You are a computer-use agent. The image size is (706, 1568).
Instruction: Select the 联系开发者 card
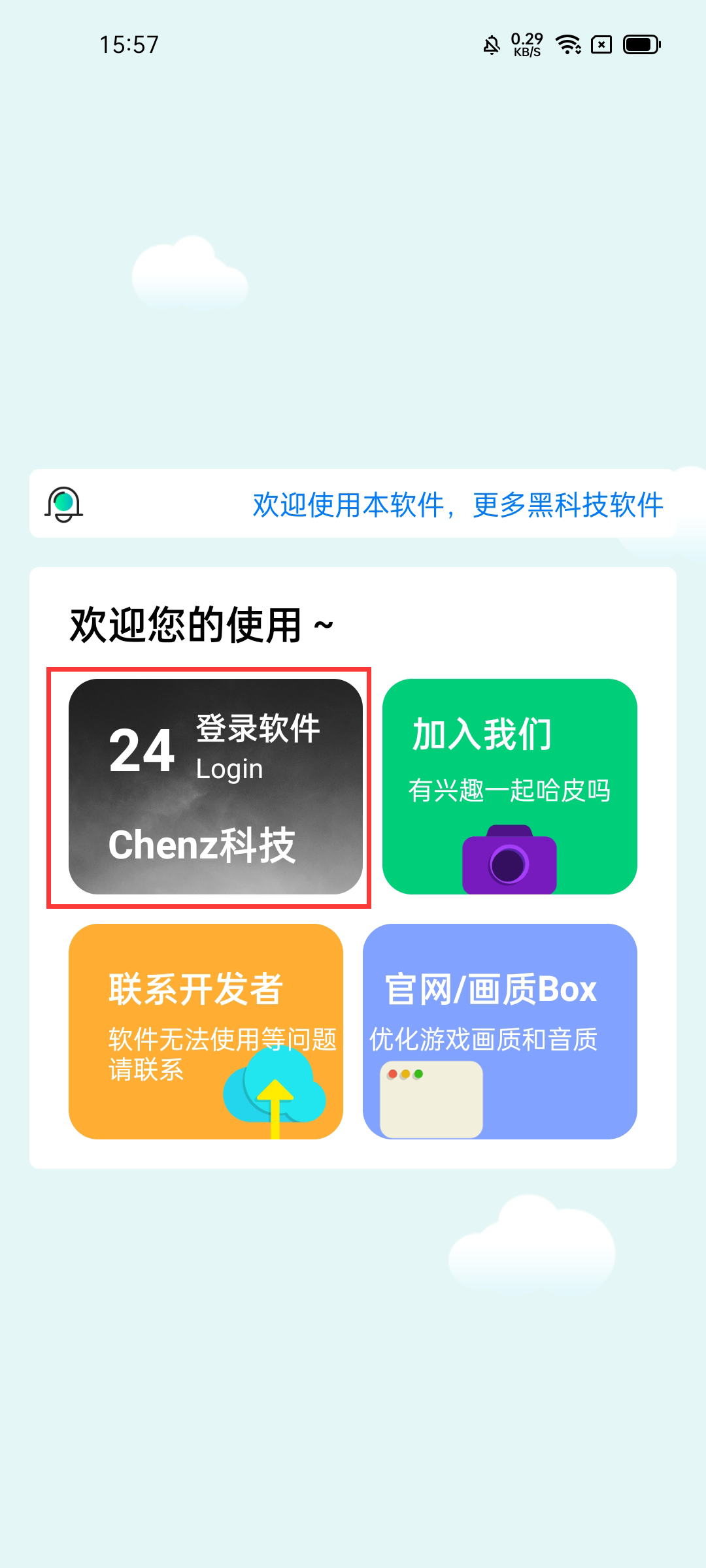(205, 1031)
